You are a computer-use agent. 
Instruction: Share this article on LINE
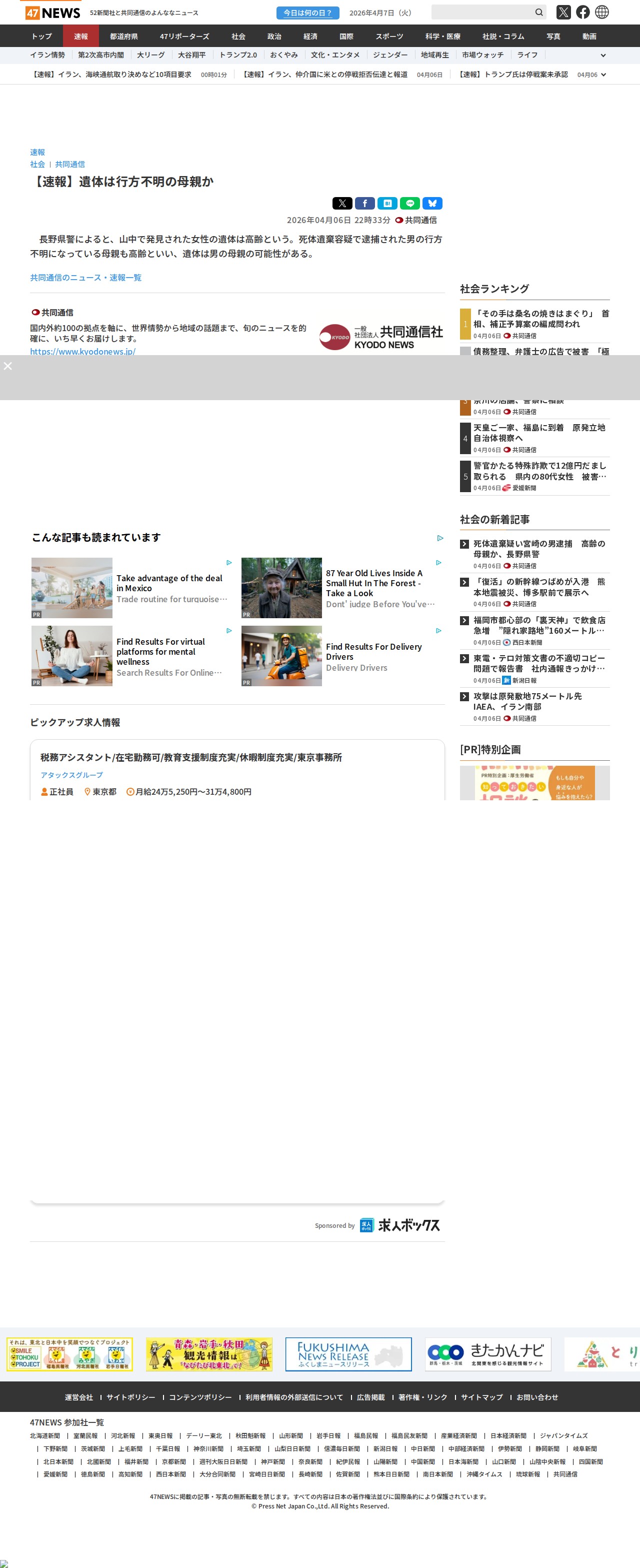409,203
